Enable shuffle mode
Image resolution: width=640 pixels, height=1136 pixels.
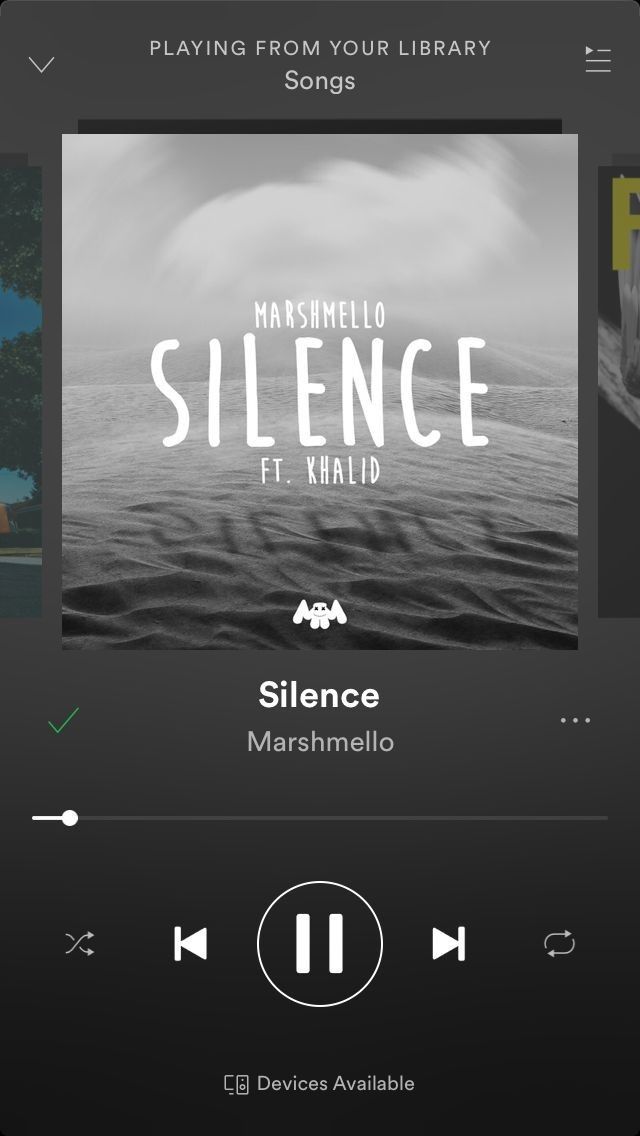click(x=80, y=943)
